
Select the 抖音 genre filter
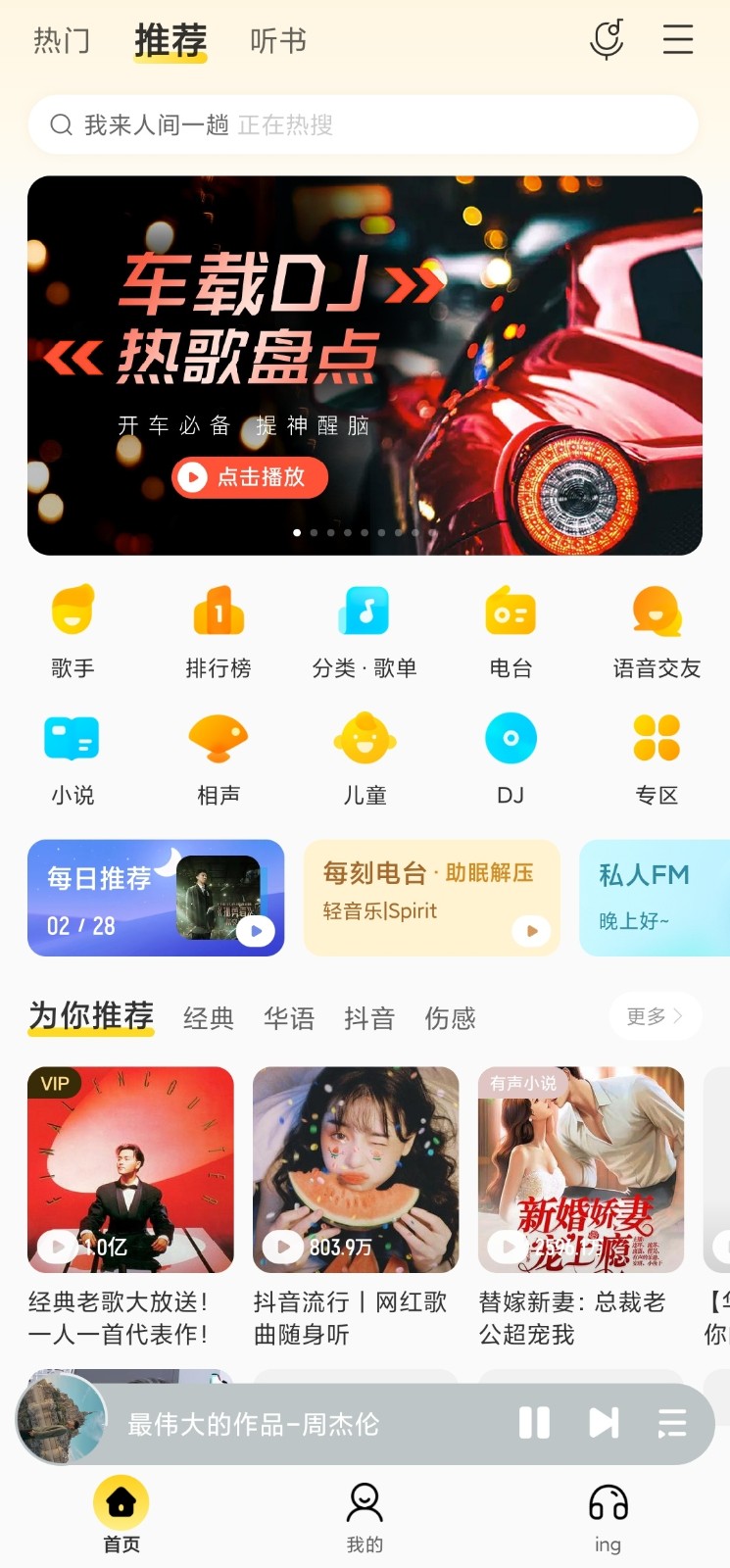[x=369, y=1018]
